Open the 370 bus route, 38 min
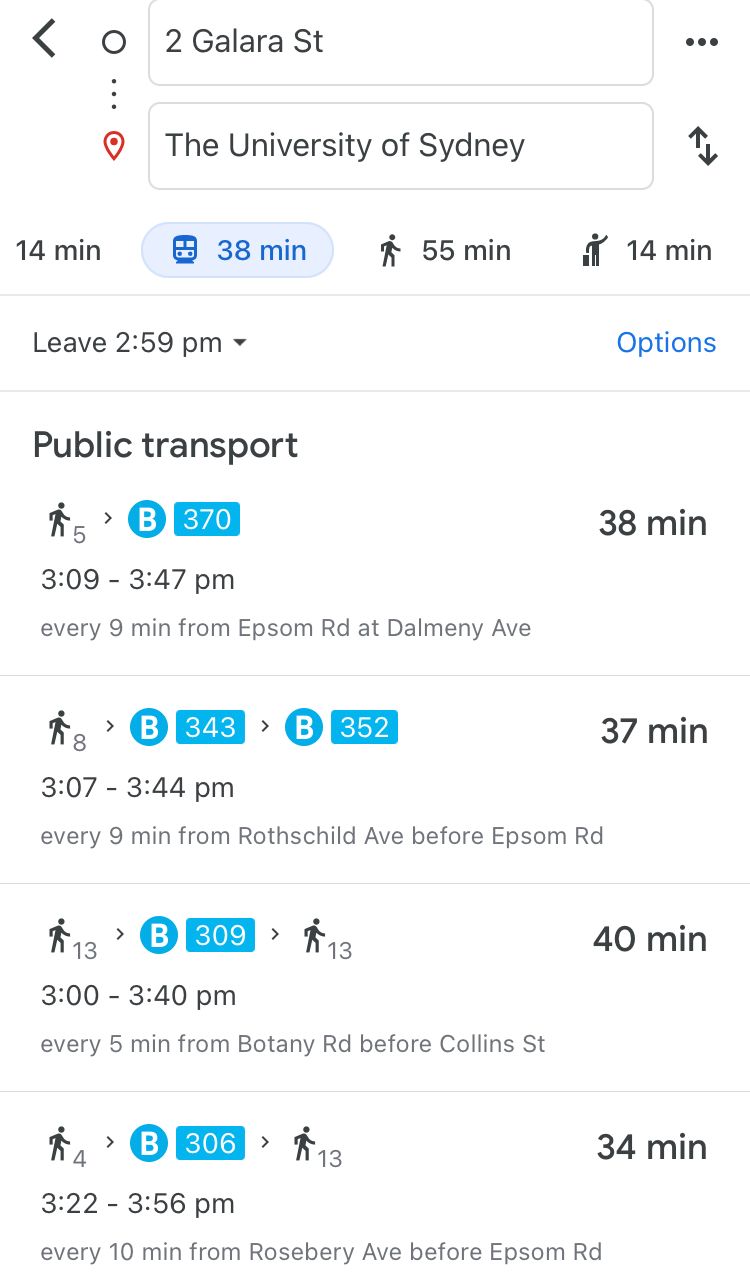Viewport: 750px width, 1284px height. tap(374, 572)
